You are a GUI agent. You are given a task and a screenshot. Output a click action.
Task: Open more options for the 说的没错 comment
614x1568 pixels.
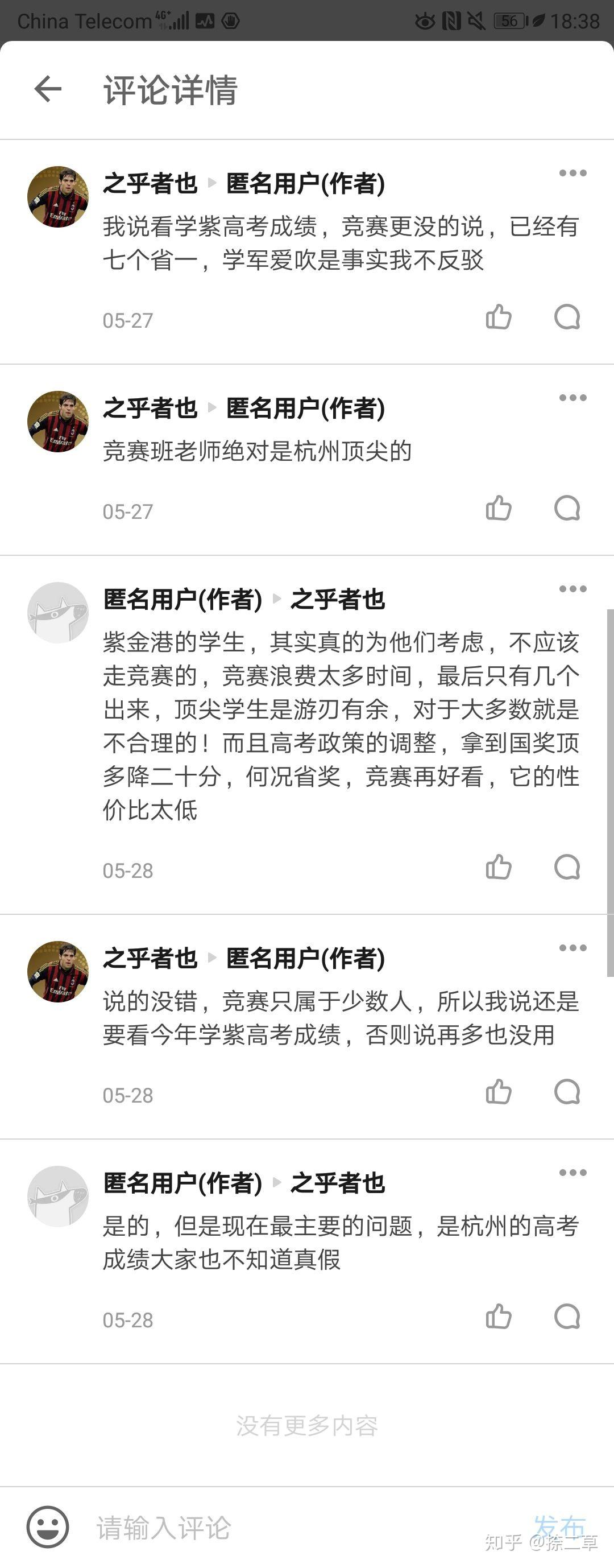[572, 948]
